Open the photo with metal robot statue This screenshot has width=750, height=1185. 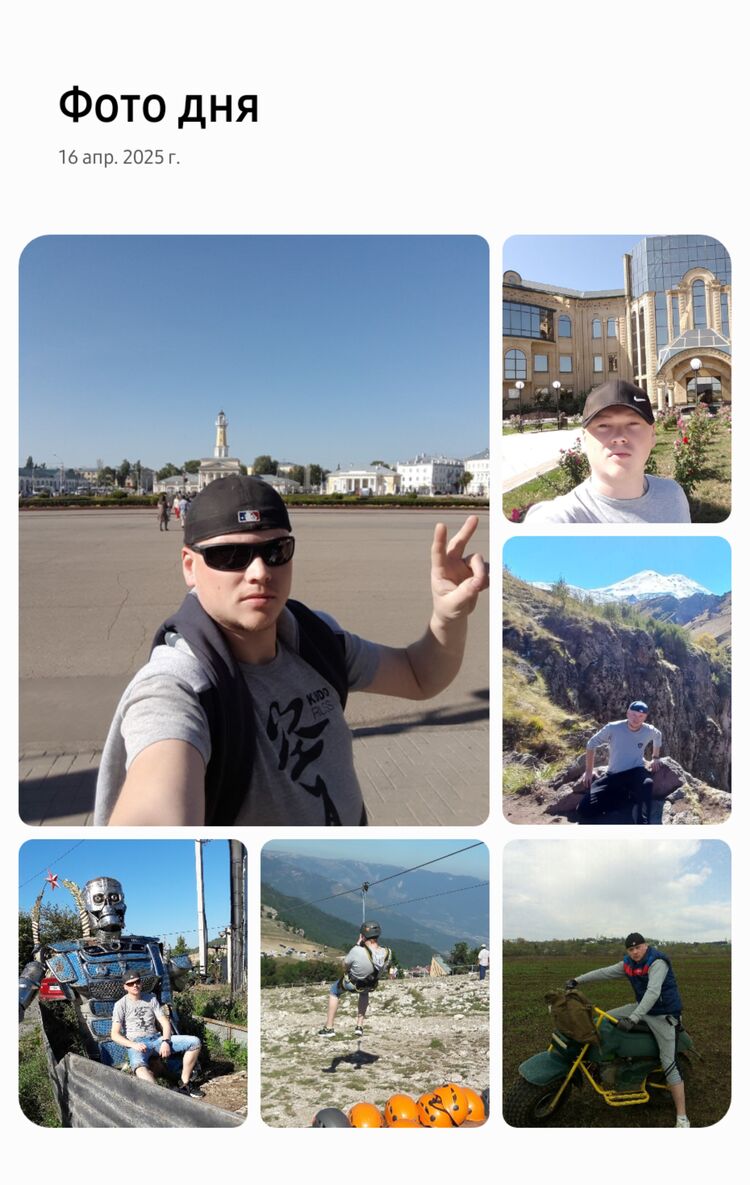(x=132, y=982)
